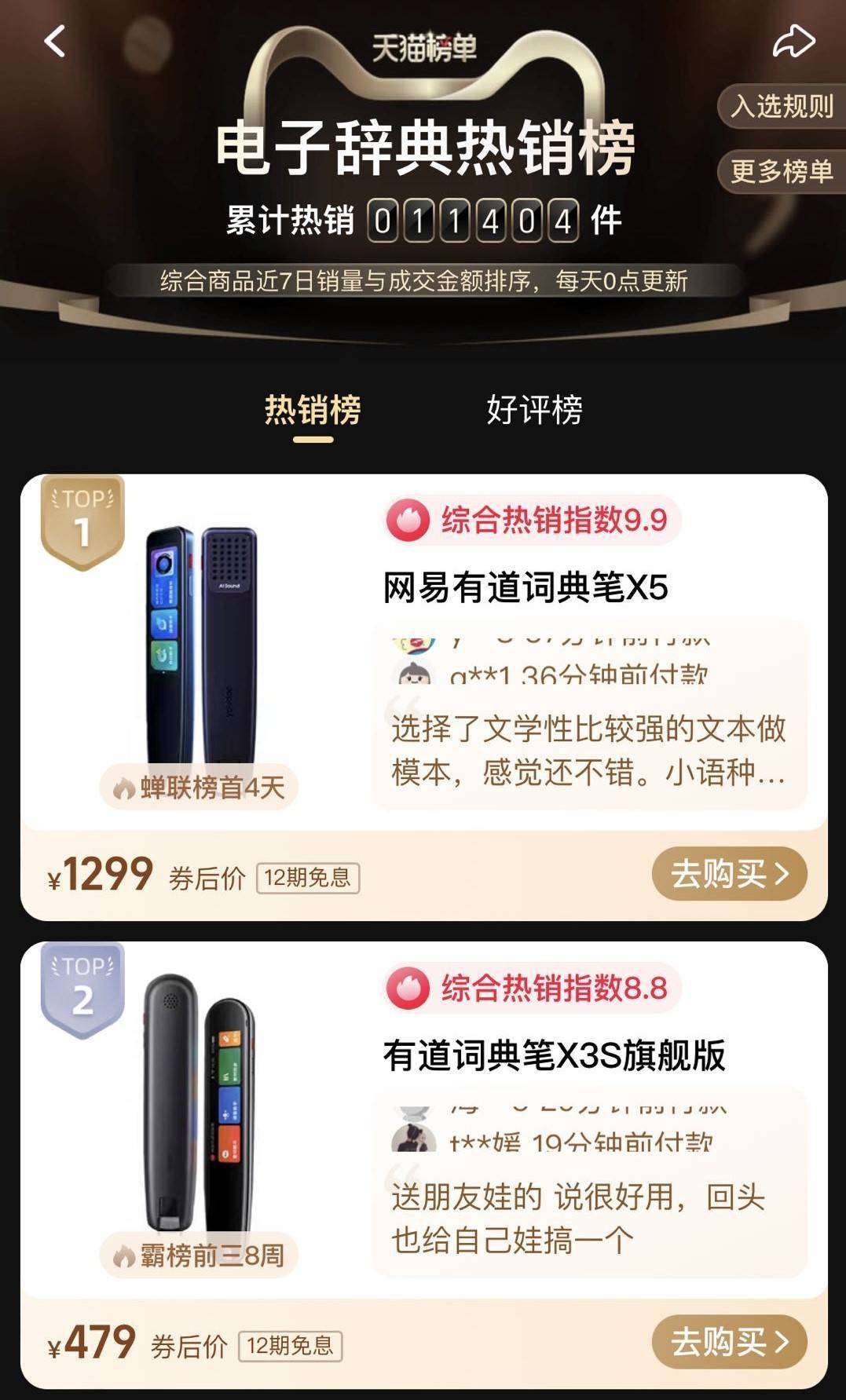Tap 去购买 for the ¥479 pen
Image resolution: width=846 pixels, height=1400 pixels.
[x=729, y=1342]
